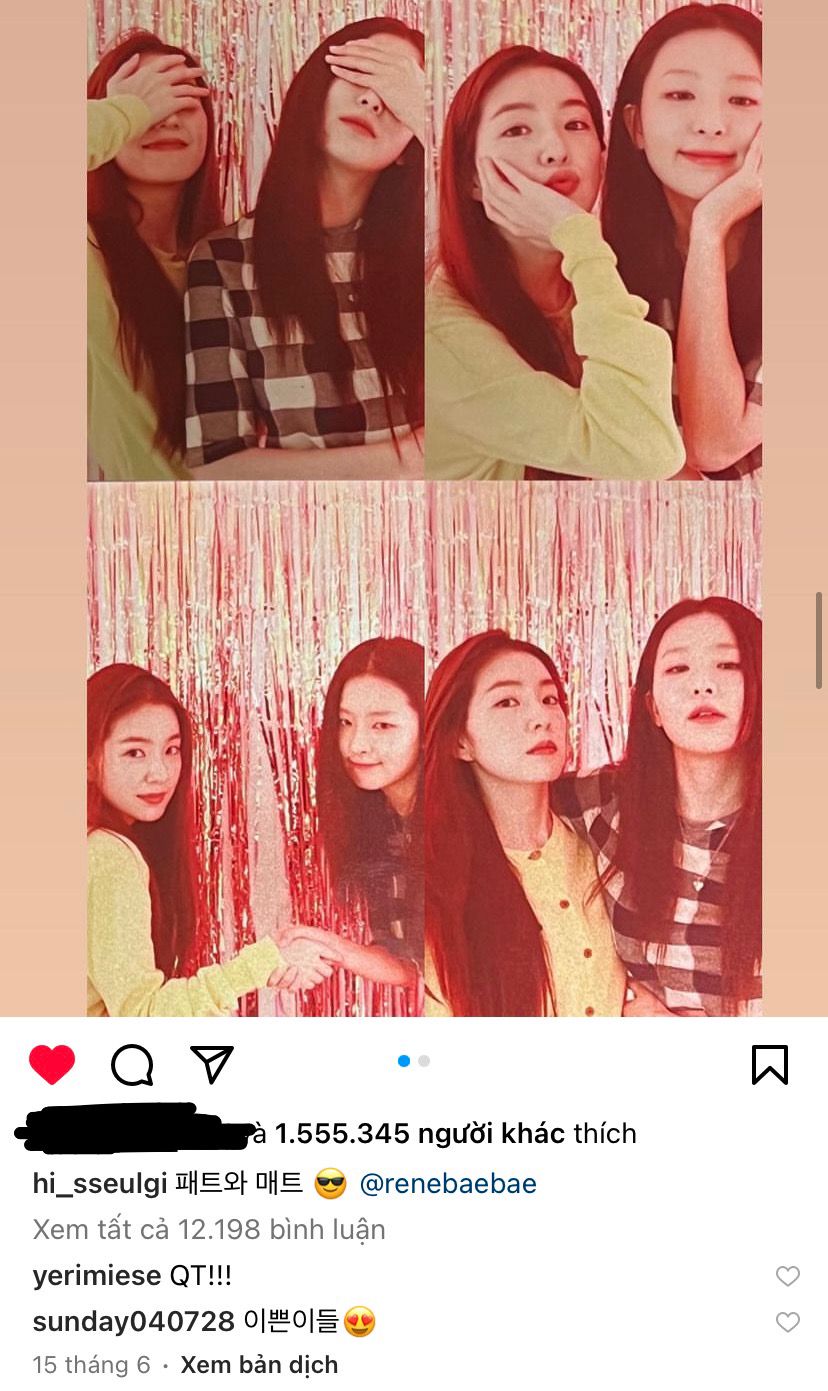Like the comment by sunday040728

(x=788, y=1322)
